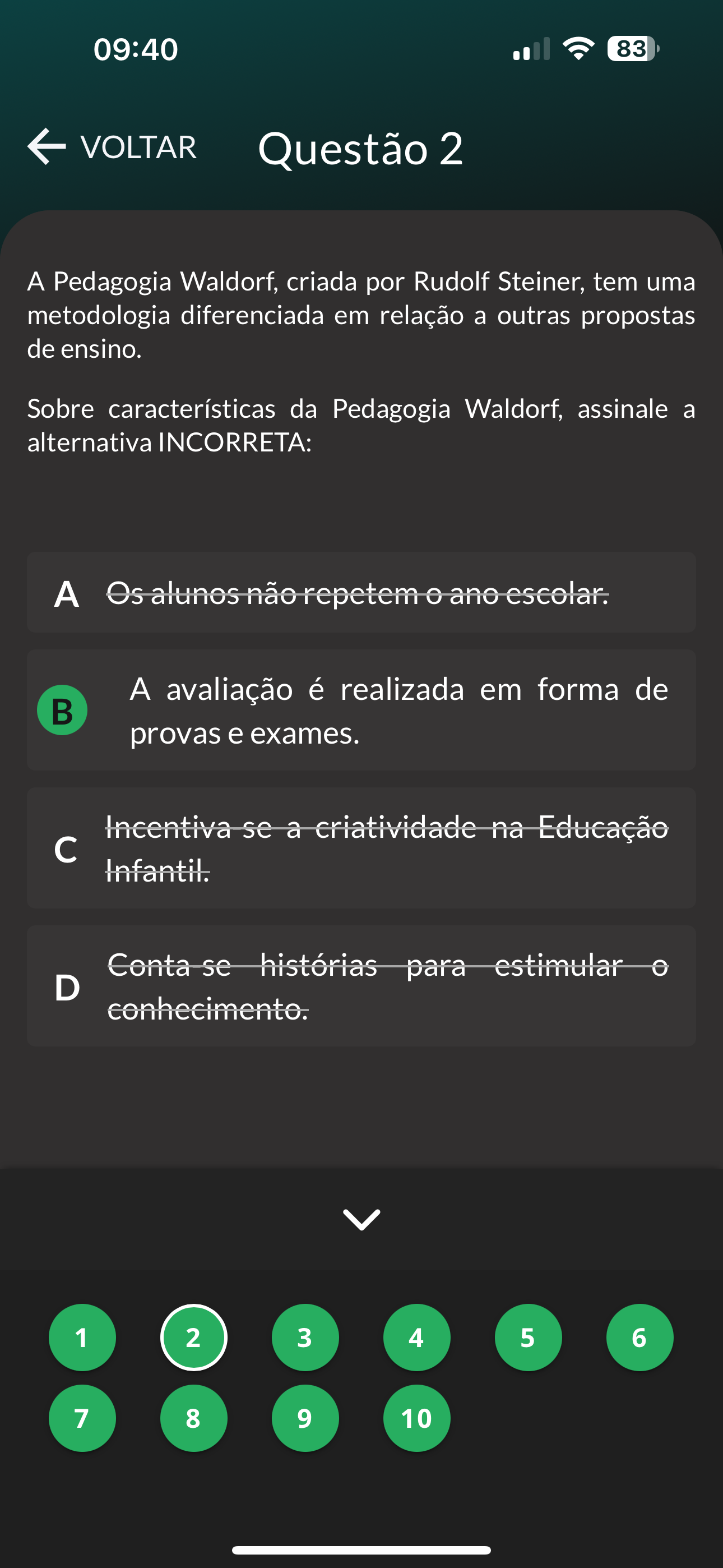Screen dimensions: 723x1568
Task: Pick alternative C about criatividade
Action: click(361, 848)
